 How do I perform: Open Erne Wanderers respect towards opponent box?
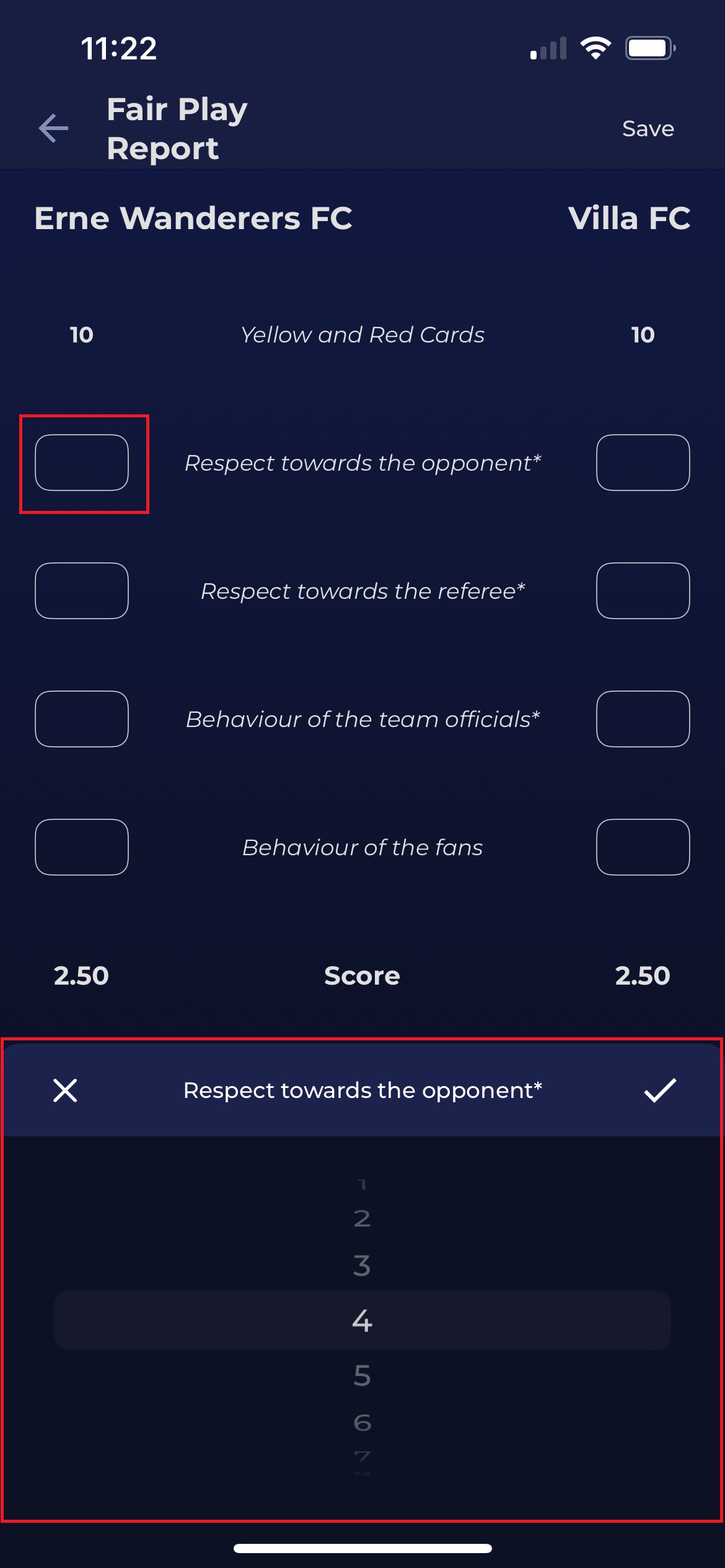pyautogui.click(x=82, y=463)
